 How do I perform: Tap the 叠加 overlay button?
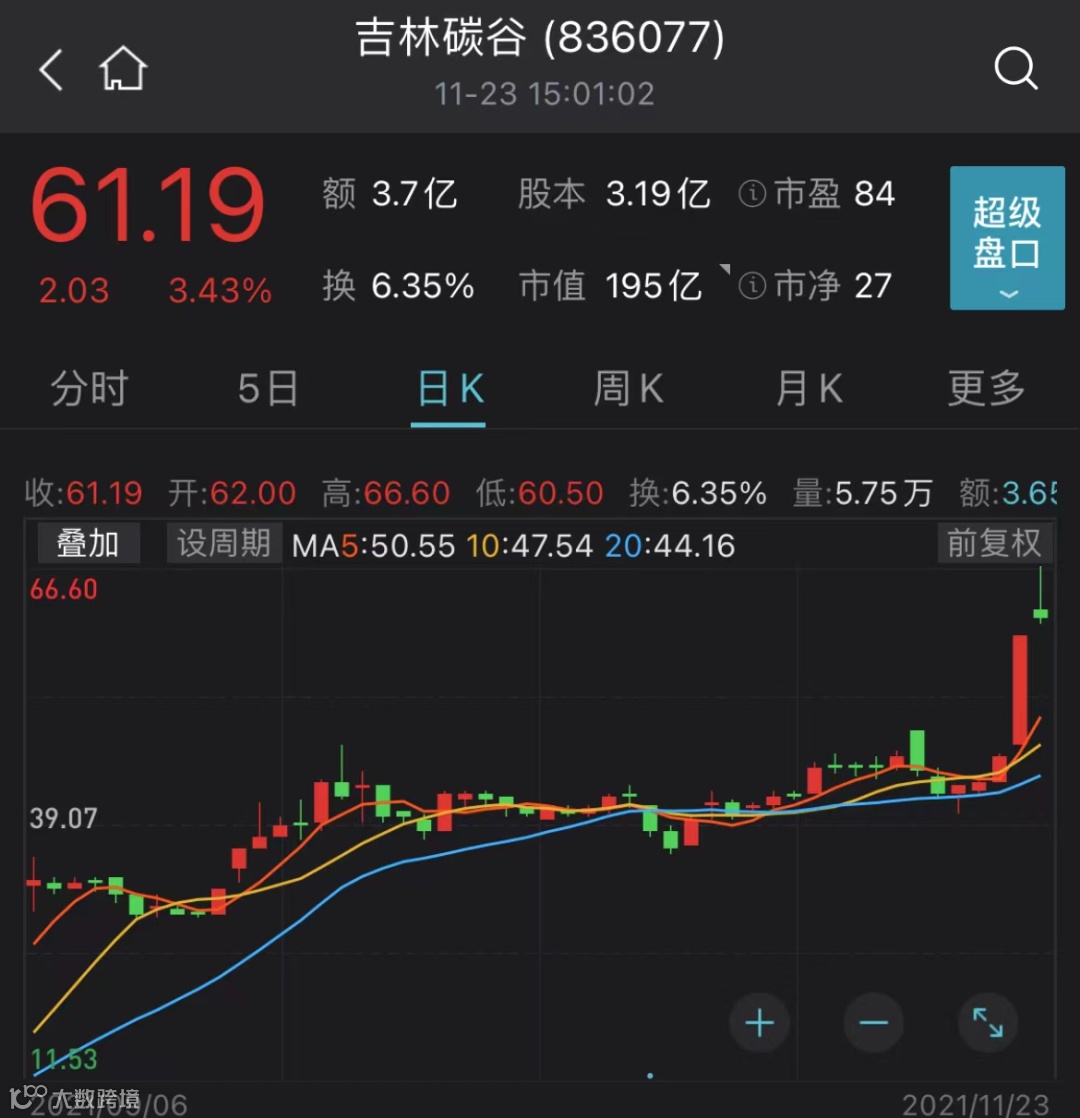click(x=88, y=544)
